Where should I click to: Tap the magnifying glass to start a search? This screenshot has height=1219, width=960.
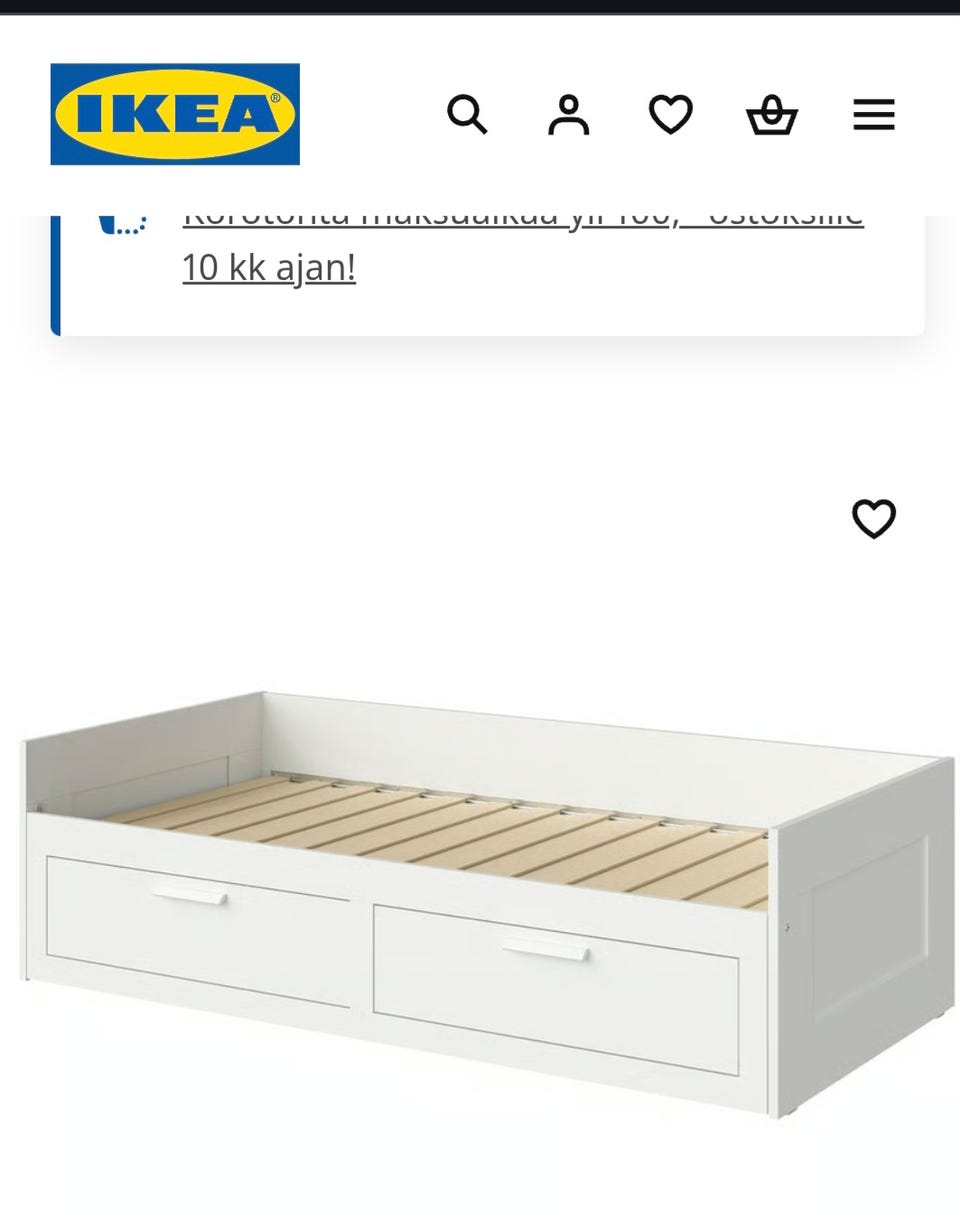coord(468,115)
